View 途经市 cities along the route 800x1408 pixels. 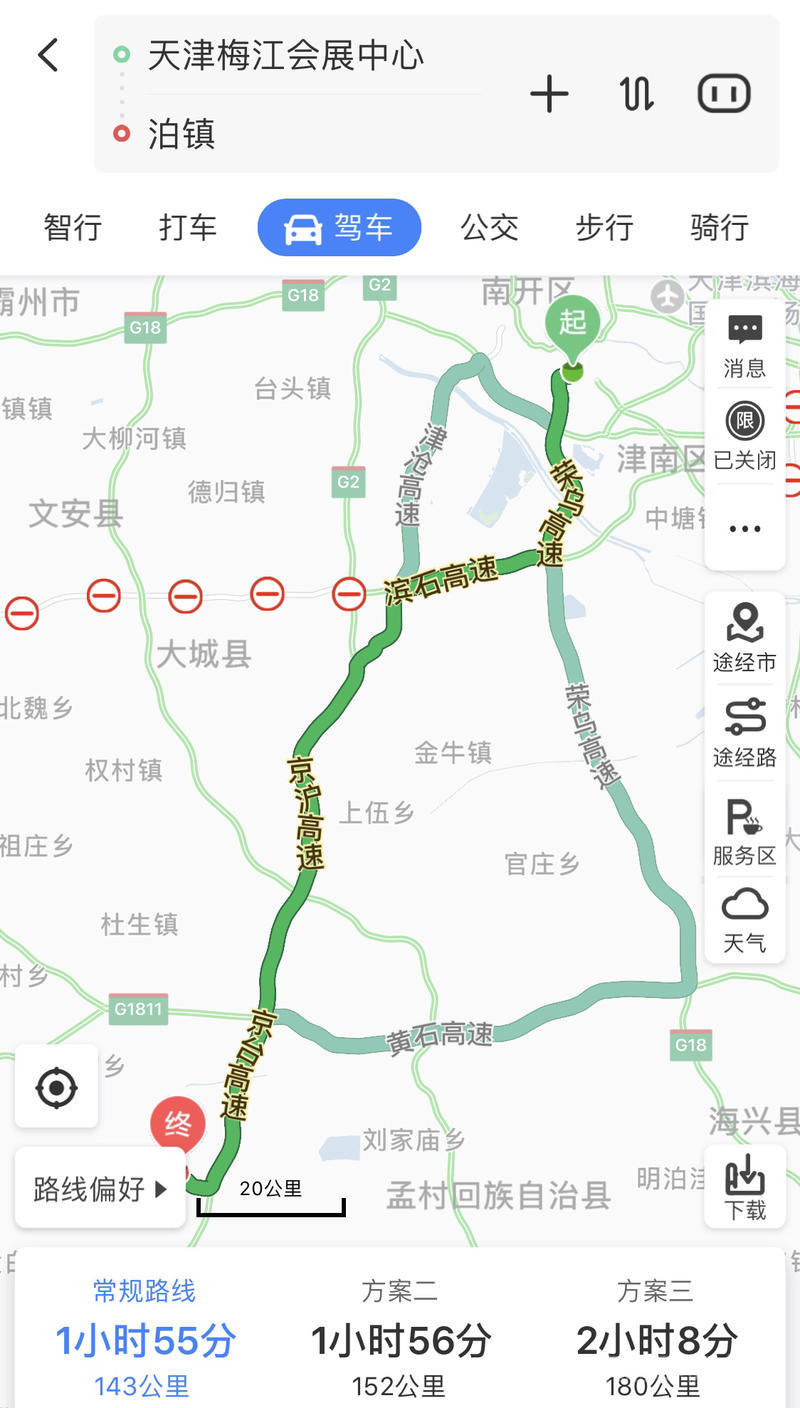tap(745, 638)
